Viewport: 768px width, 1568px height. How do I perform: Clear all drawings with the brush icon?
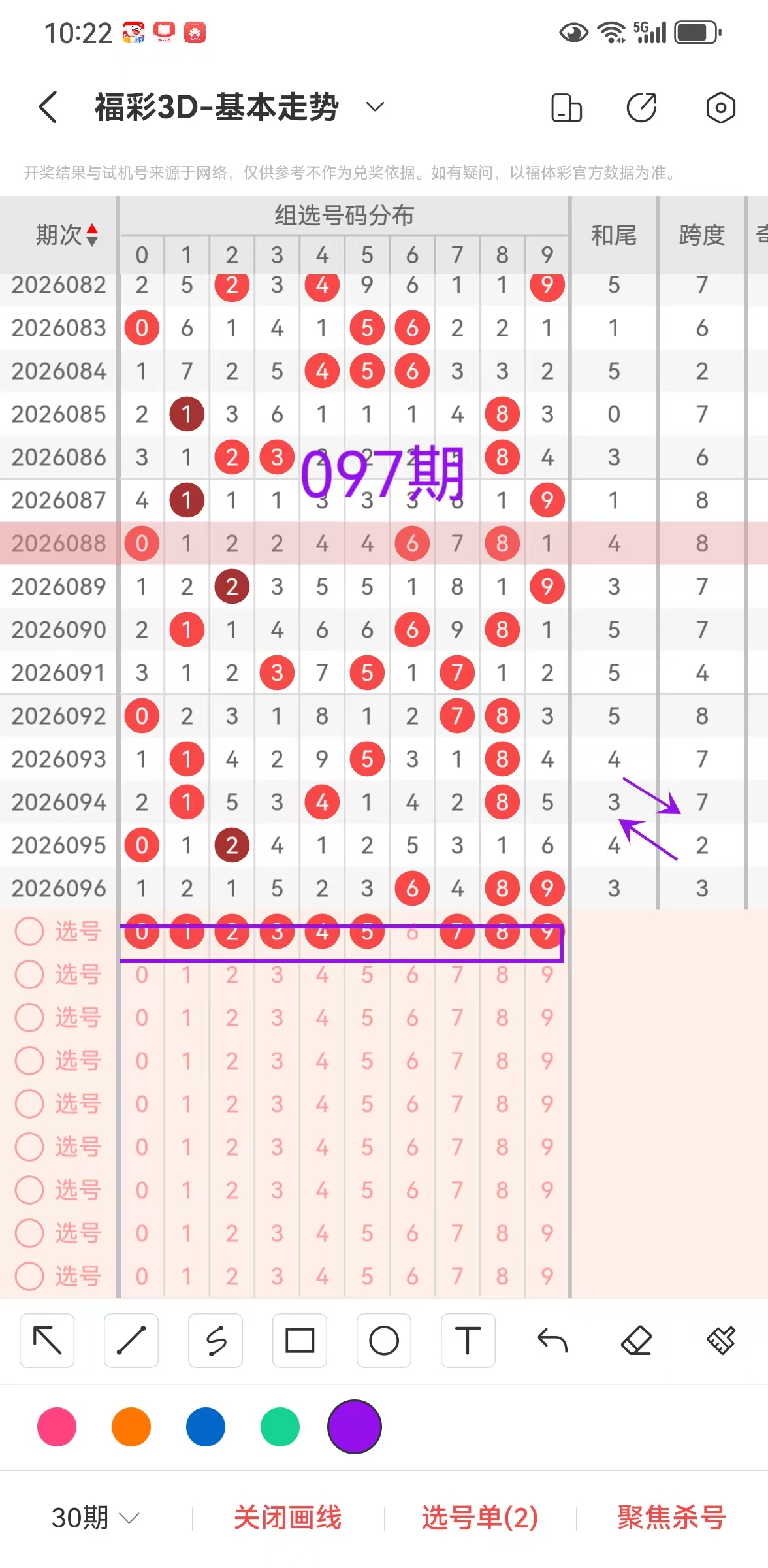tap(721, 1341)
